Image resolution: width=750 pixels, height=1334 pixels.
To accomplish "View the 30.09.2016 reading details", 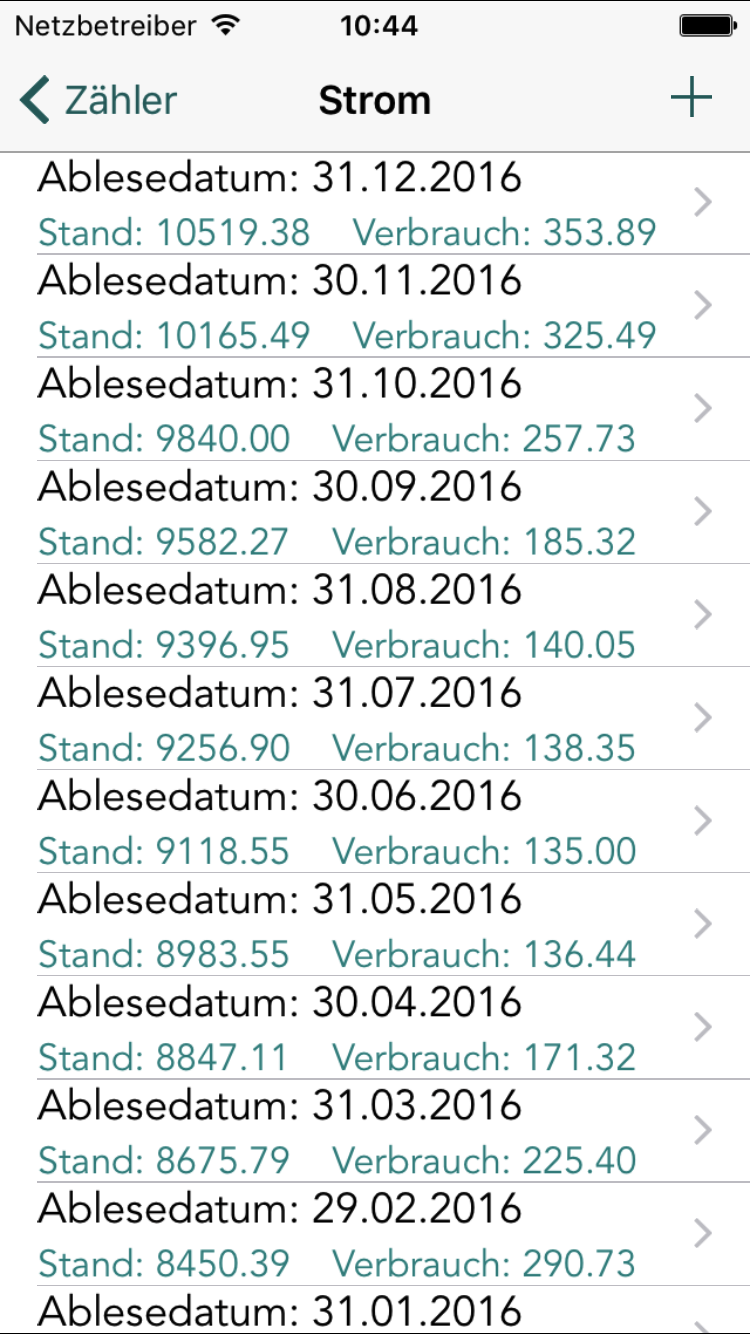I will click(x=375, y=513).
